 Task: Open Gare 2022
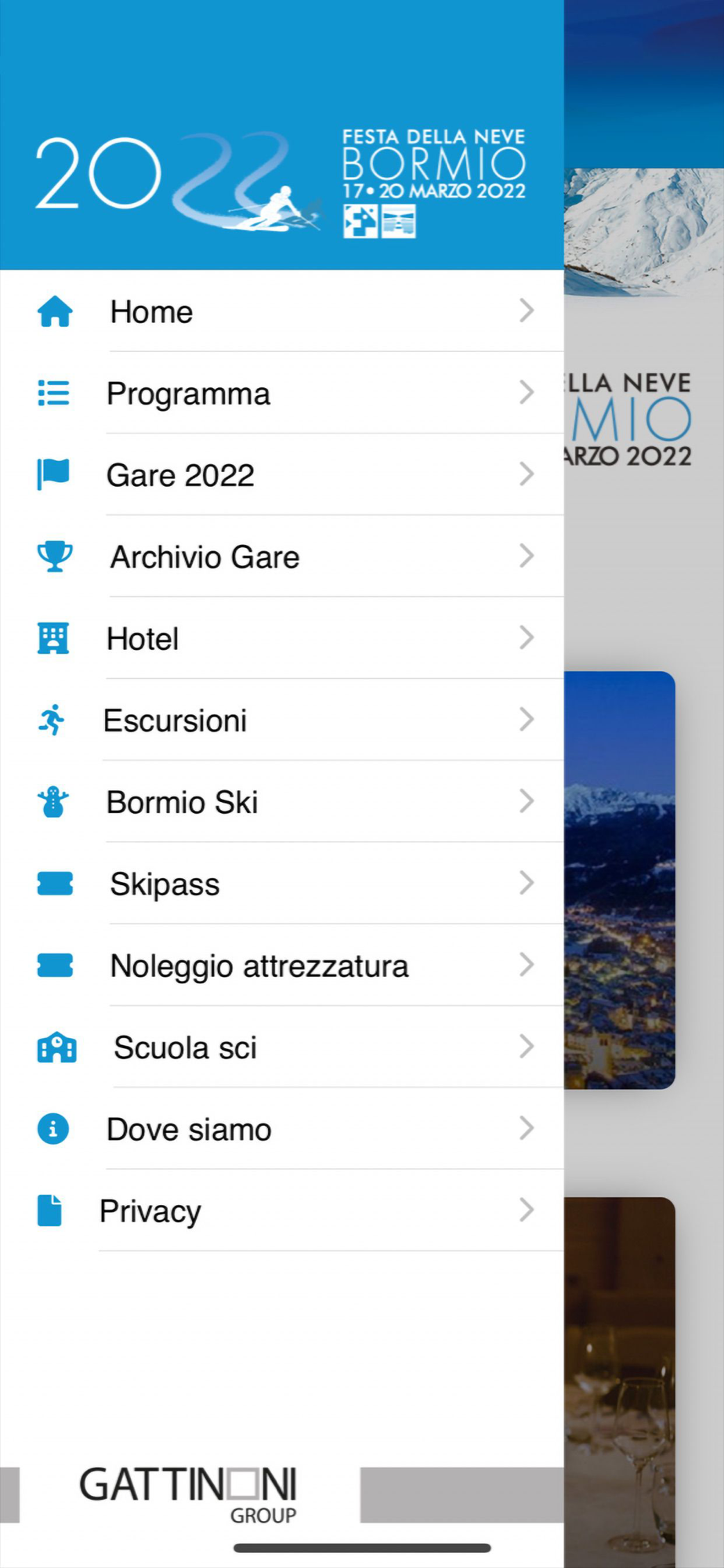click(282, 474)
